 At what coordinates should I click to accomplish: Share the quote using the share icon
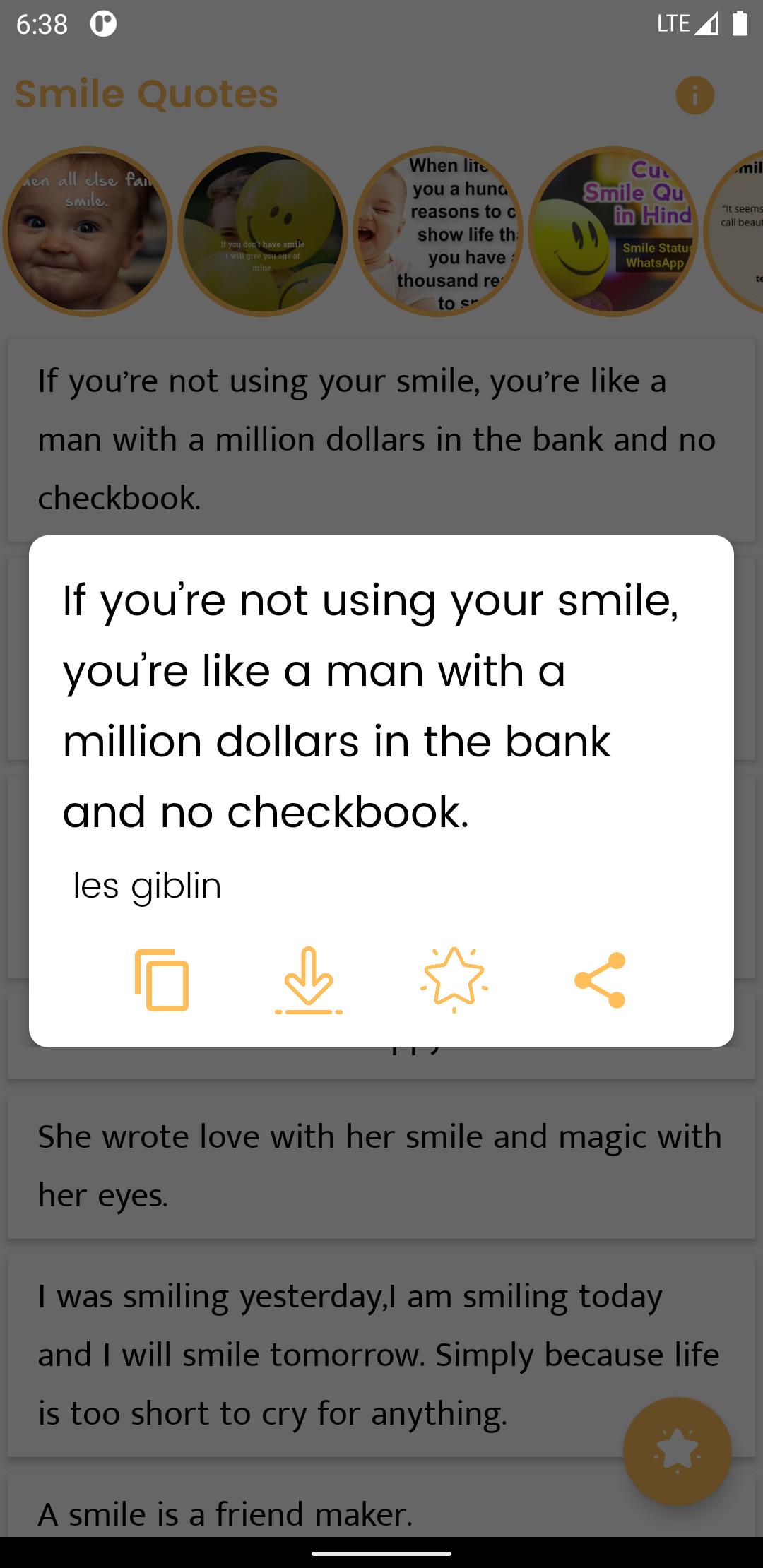(600, 980)
